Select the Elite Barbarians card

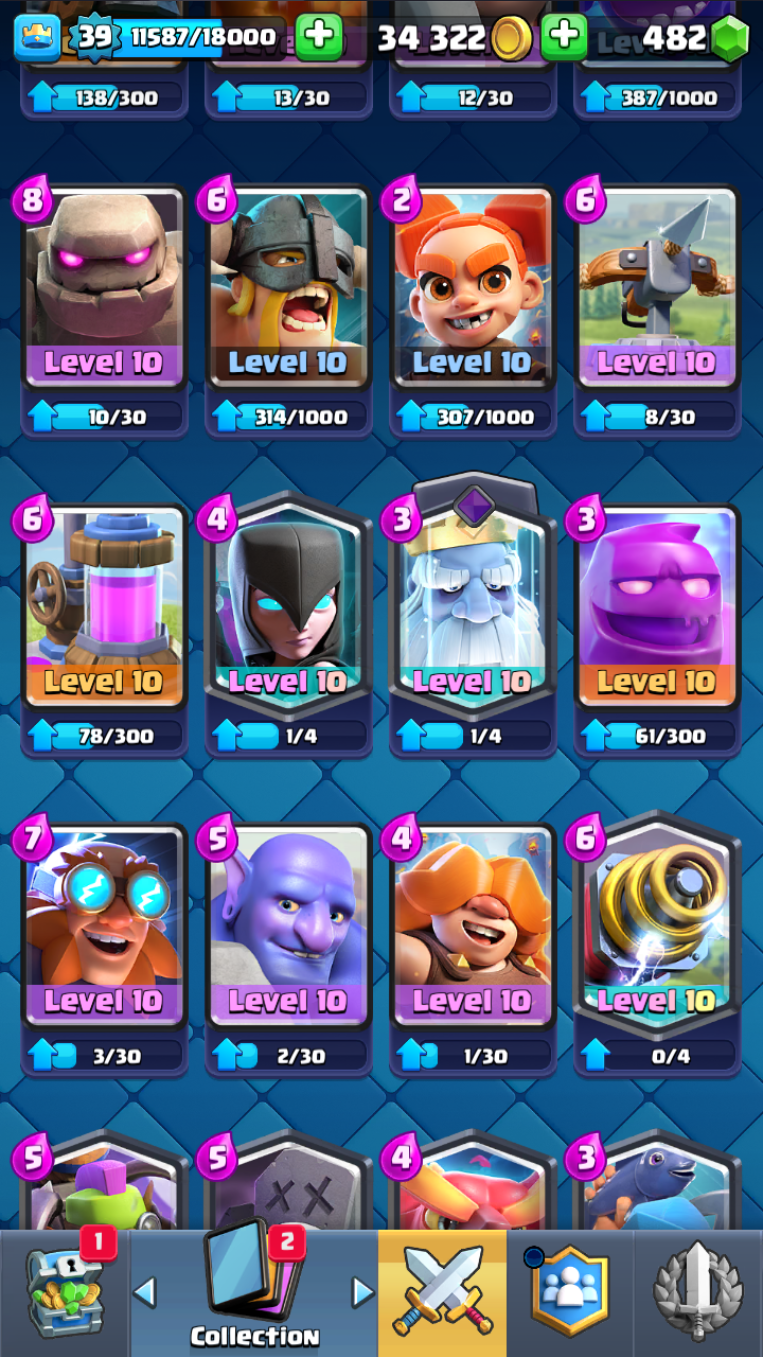click(287, 290)
